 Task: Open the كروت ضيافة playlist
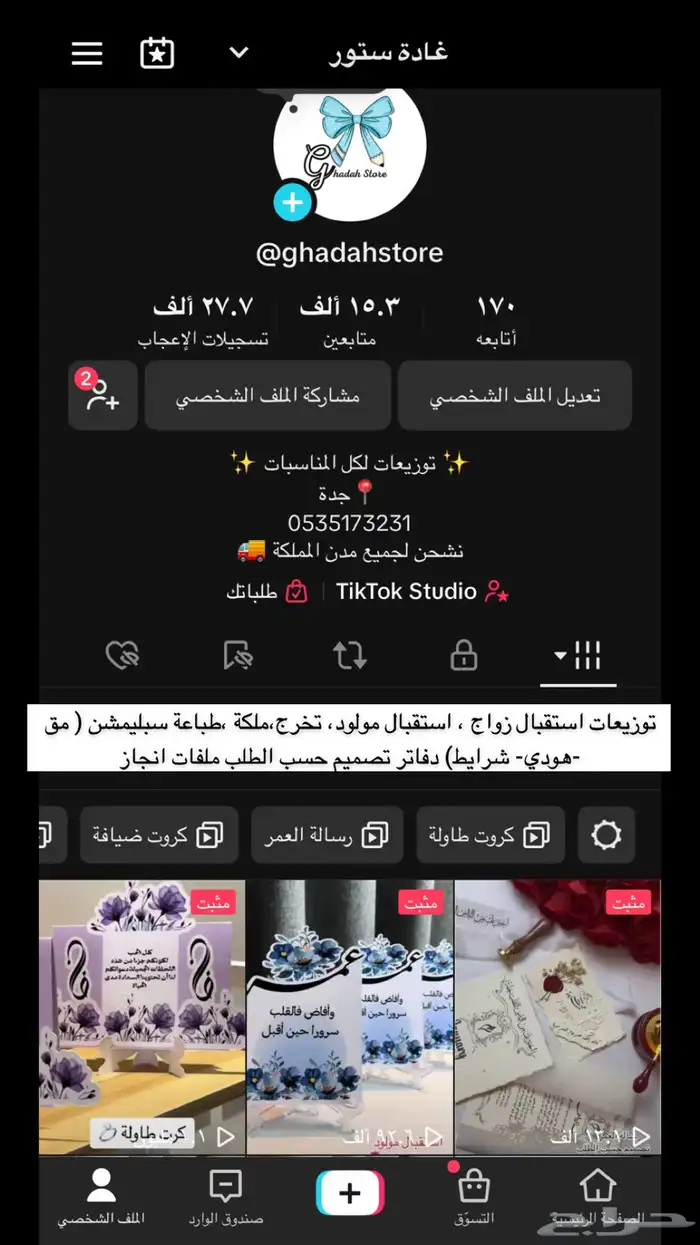coord(159,835)
